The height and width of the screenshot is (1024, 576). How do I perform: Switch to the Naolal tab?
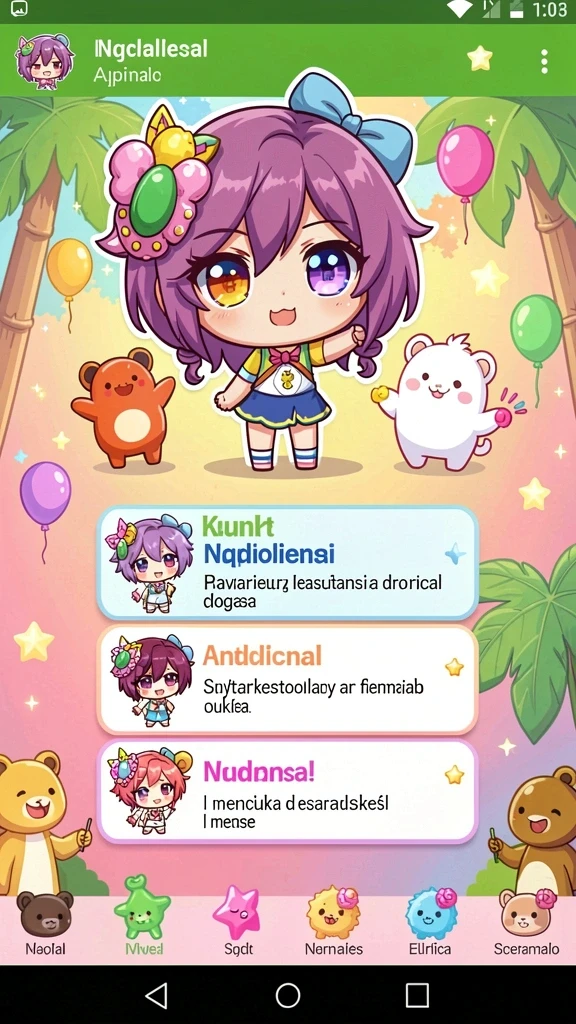(46, 926)
